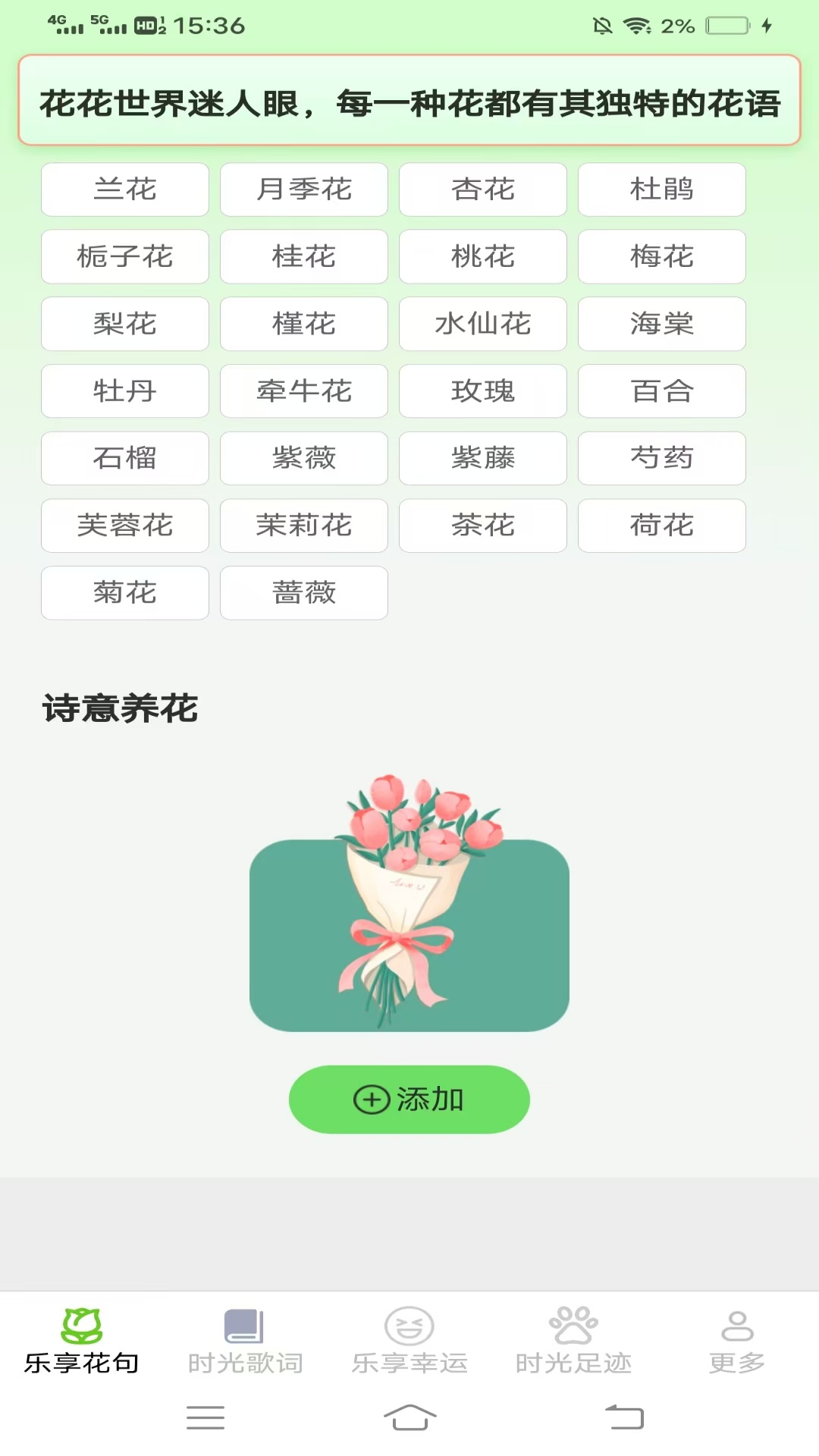
Task: View the flower language of 桃花
Action: pyautogui.click(x=483, y=257)
